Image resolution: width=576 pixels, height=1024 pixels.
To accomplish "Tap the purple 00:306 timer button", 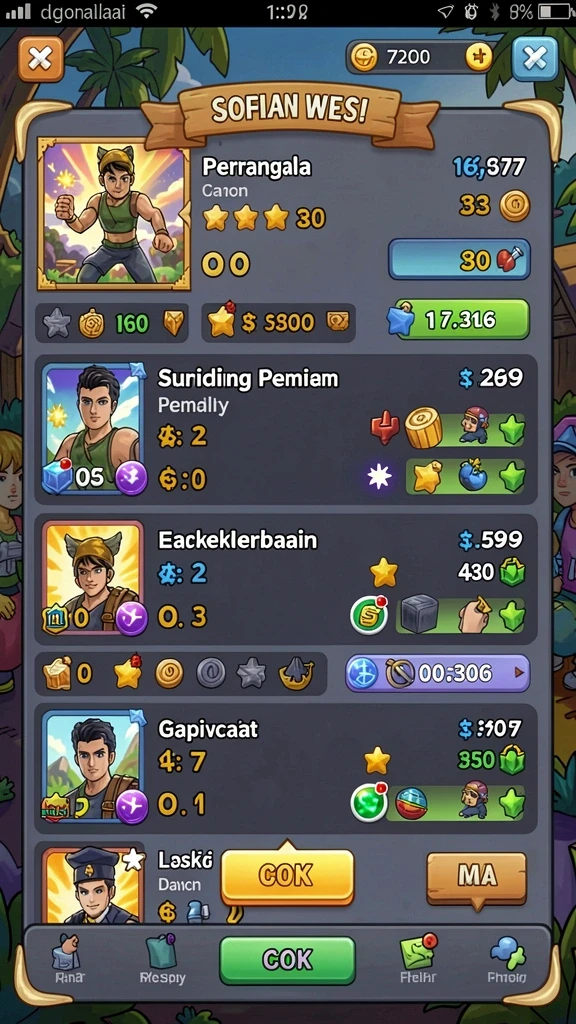I will (x=438, y=673).
